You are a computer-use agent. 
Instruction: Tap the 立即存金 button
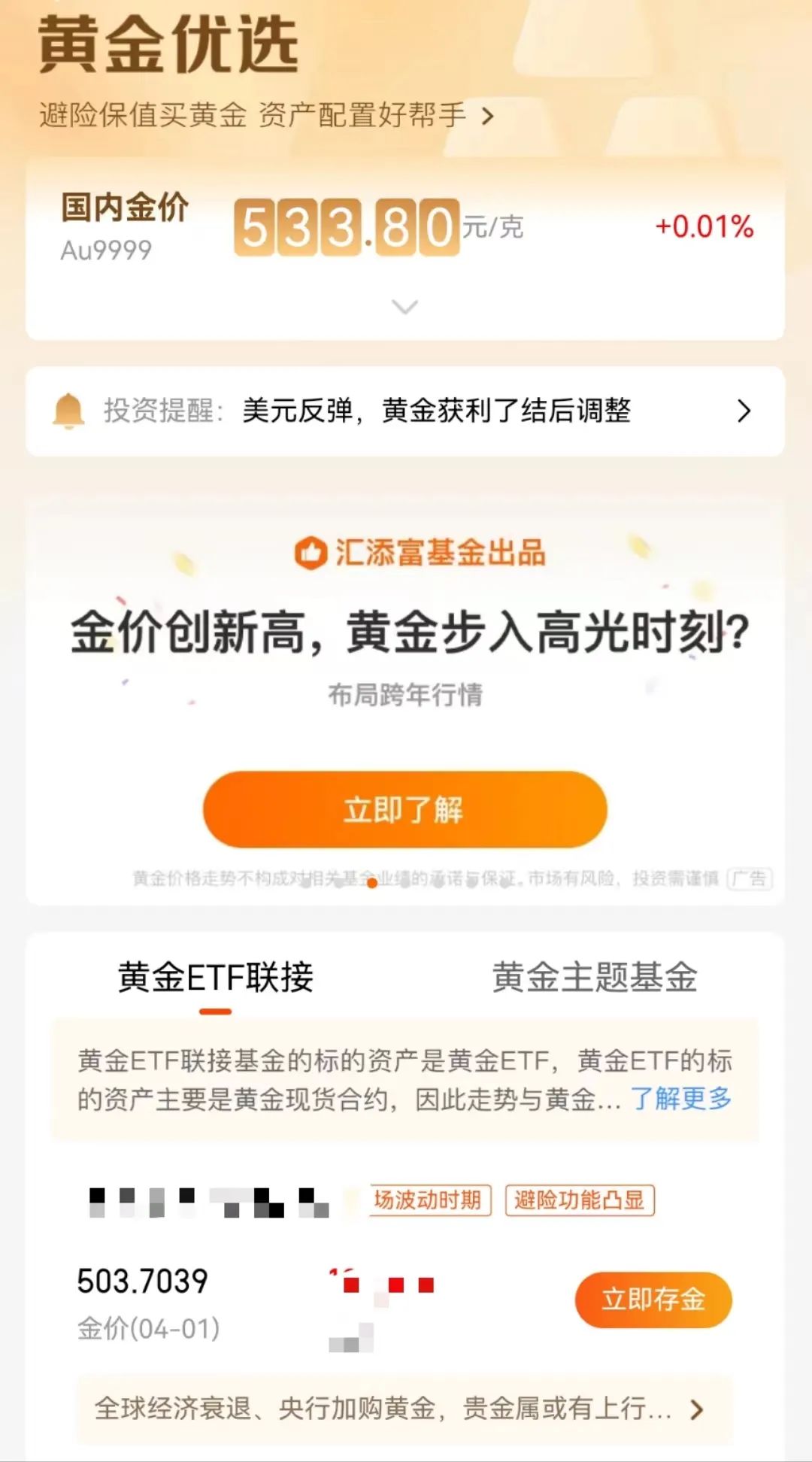coord(652,1300)
